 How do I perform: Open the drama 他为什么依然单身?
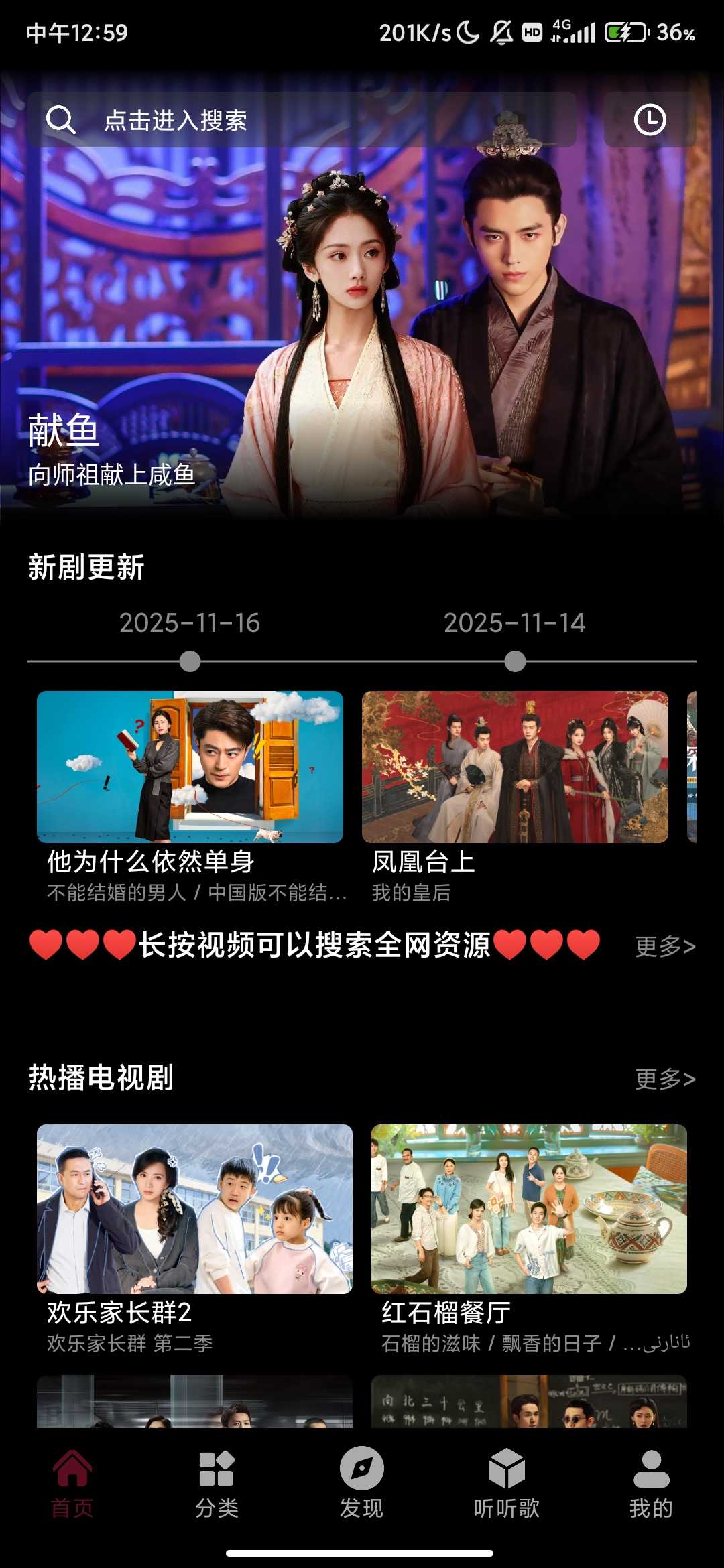190,767
